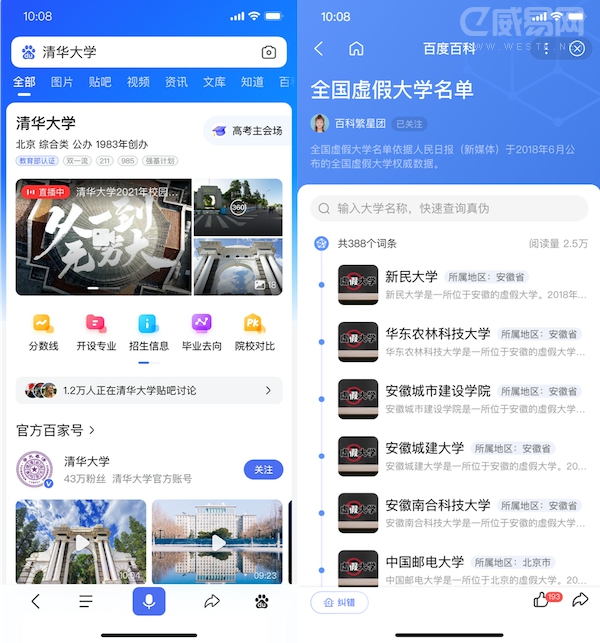Close the 百度百科 page

click(x=577, y=48)
